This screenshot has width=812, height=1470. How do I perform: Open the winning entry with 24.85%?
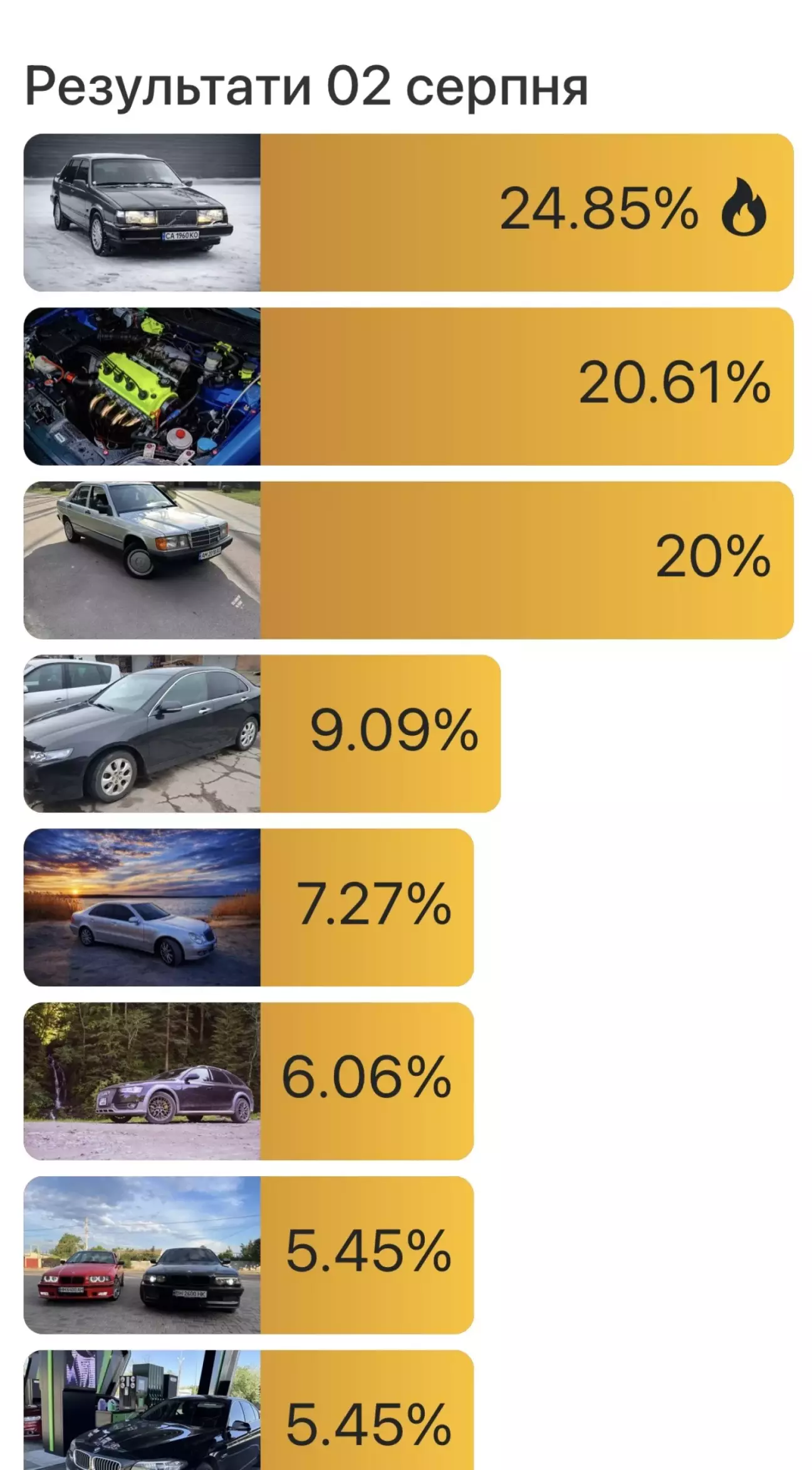coord(409,212)
